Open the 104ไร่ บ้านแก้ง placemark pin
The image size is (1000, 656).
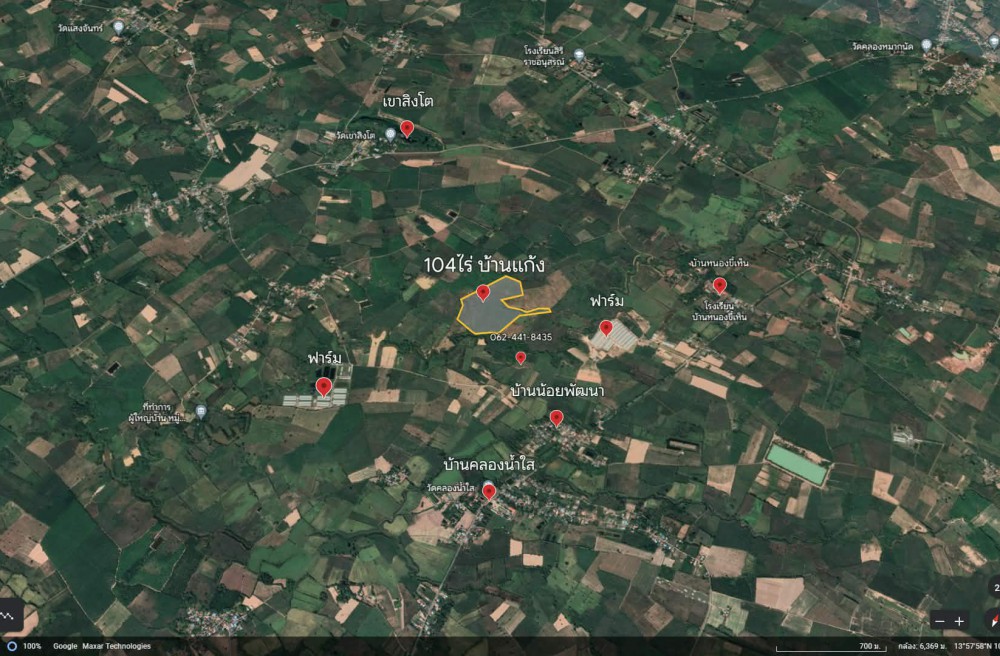pos(483,292)
